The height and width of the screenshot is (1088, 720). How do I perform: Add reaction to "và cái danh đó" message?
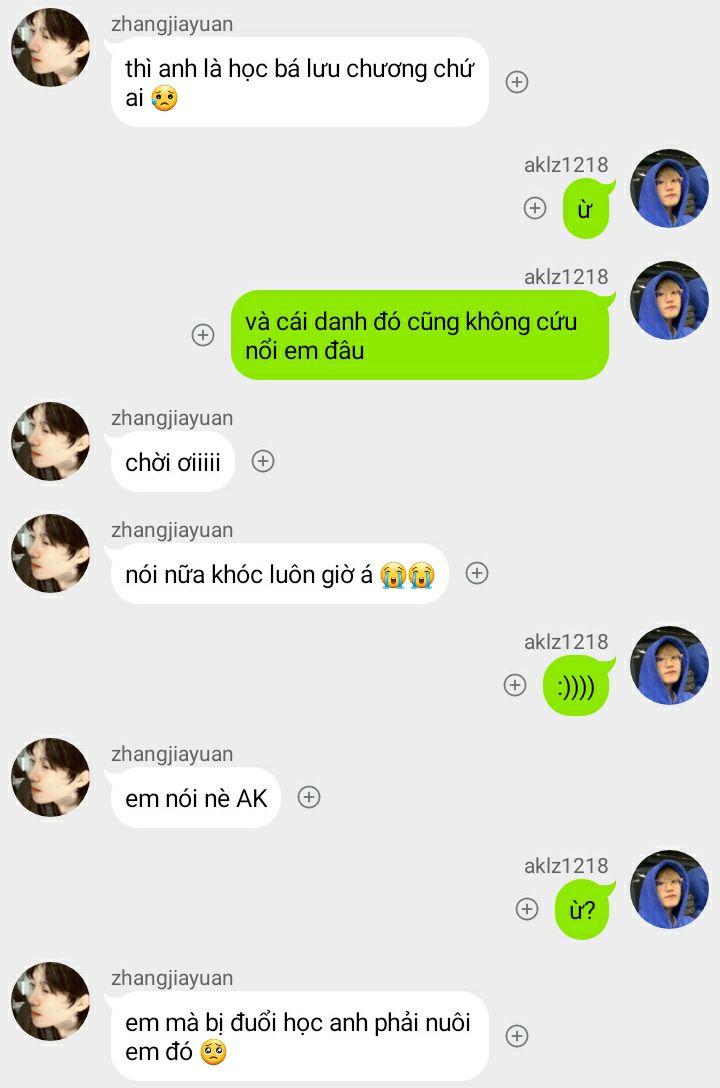(x=203, y=335)
